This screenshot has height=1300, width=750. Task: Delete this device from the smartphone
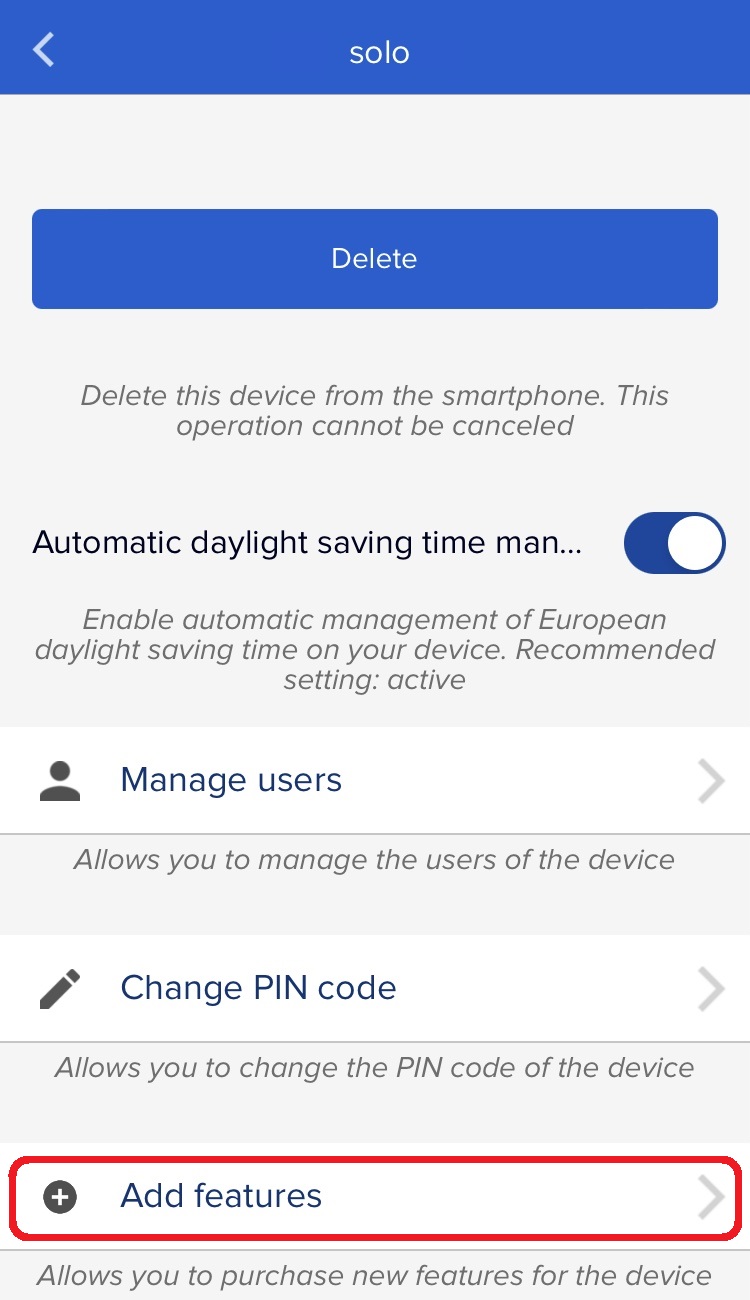tap(375, 259)
